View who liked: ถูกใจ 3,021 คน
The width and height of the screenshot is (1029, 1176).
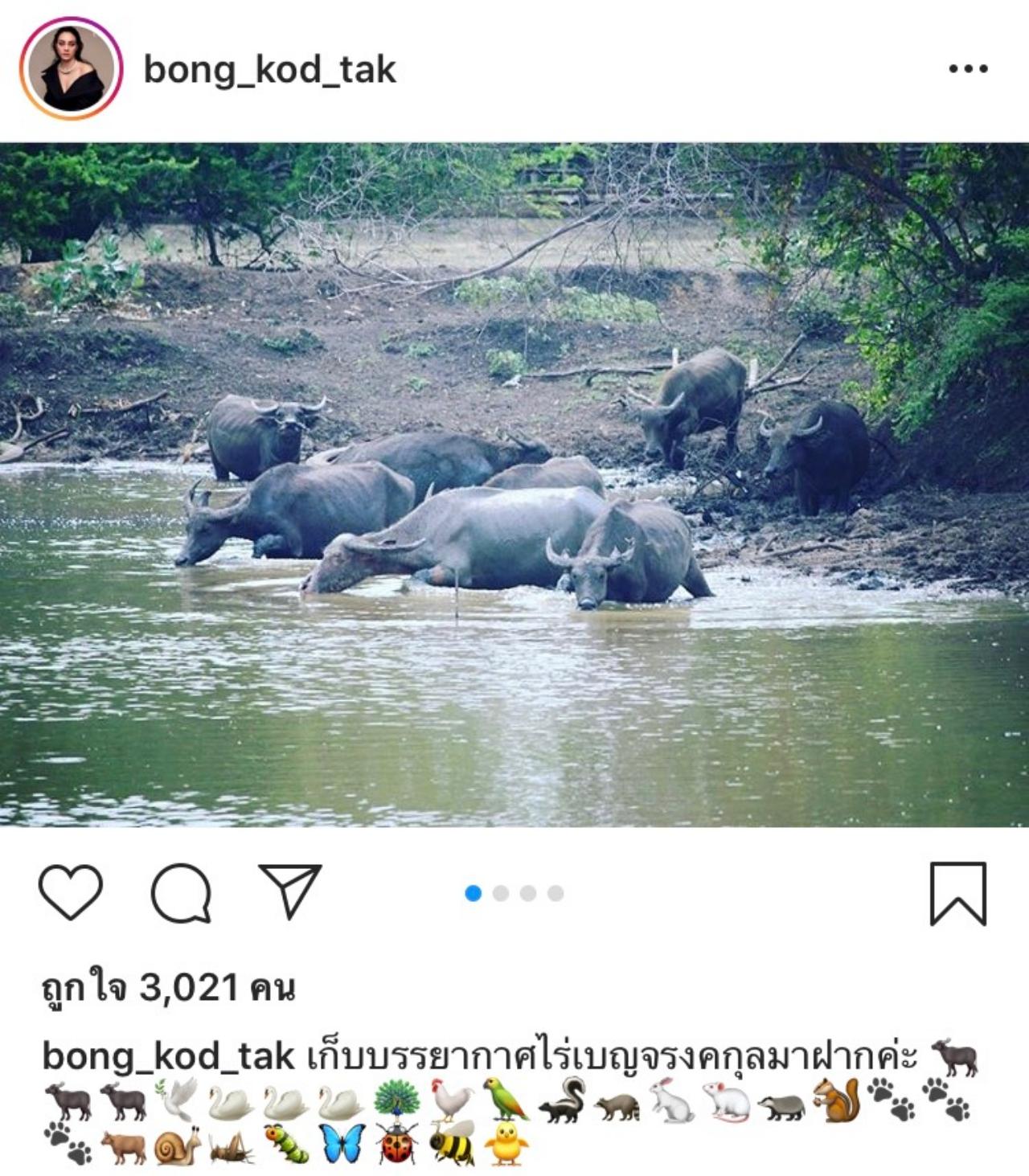(168, 988)
